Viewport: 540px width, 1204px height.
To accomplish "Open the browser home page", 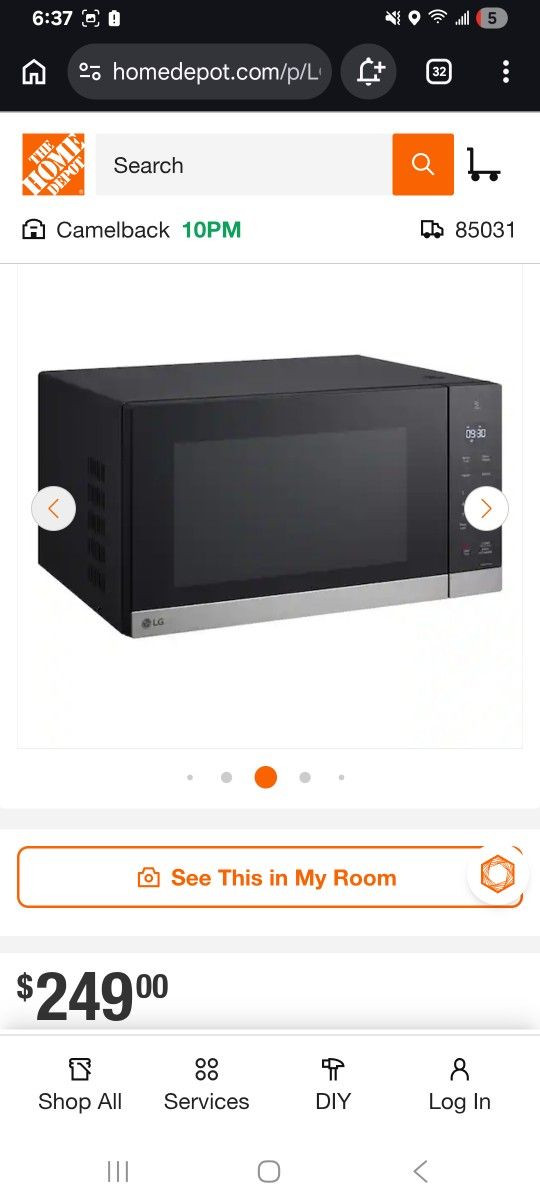I will [x=34, y=72].
